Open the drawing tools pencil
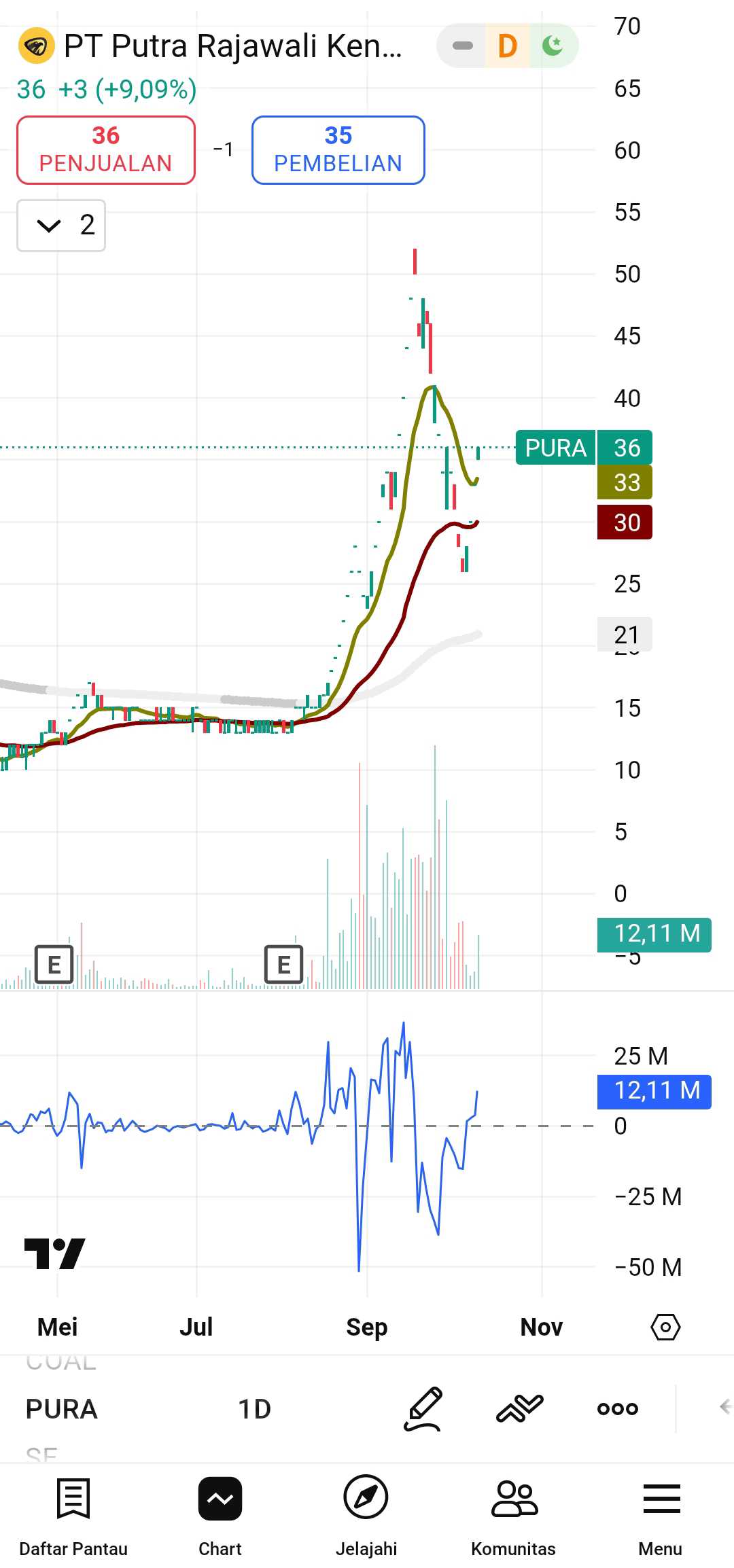The height and width of the screenshot is (1568, 734). (423, 1409)
